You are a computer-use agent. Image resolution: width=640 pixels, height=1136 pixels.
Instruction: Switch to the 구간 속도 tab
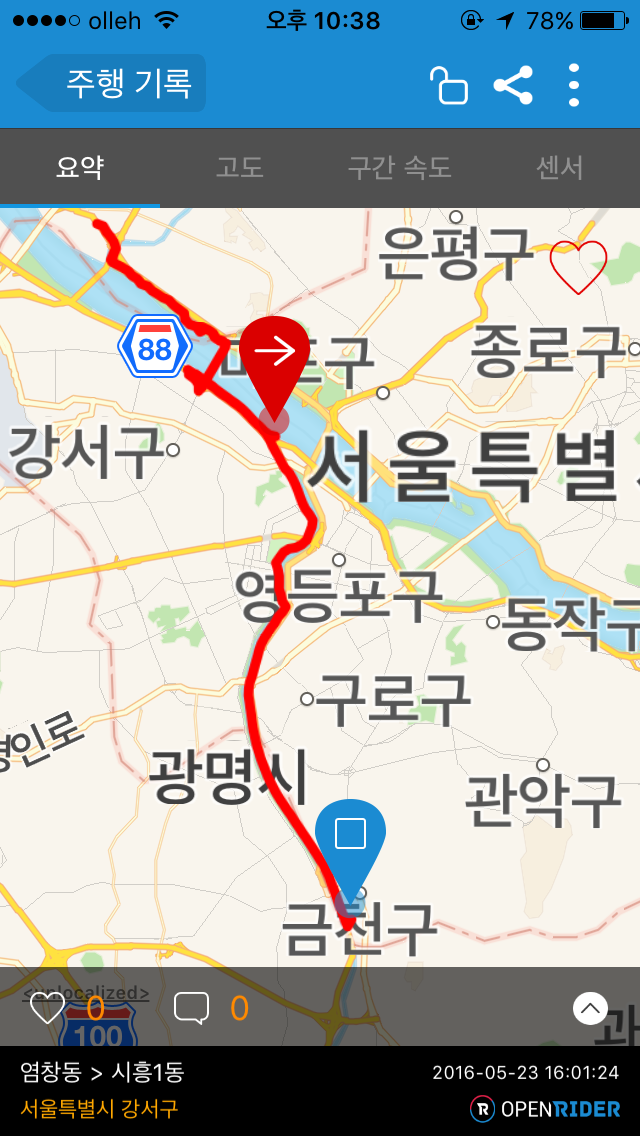tap(400, 168)
